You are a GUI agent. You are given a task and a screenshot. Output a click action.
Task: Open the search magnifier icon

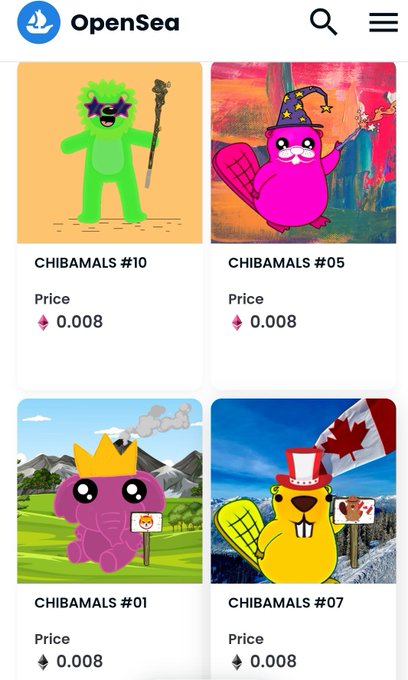coord(323,23)
